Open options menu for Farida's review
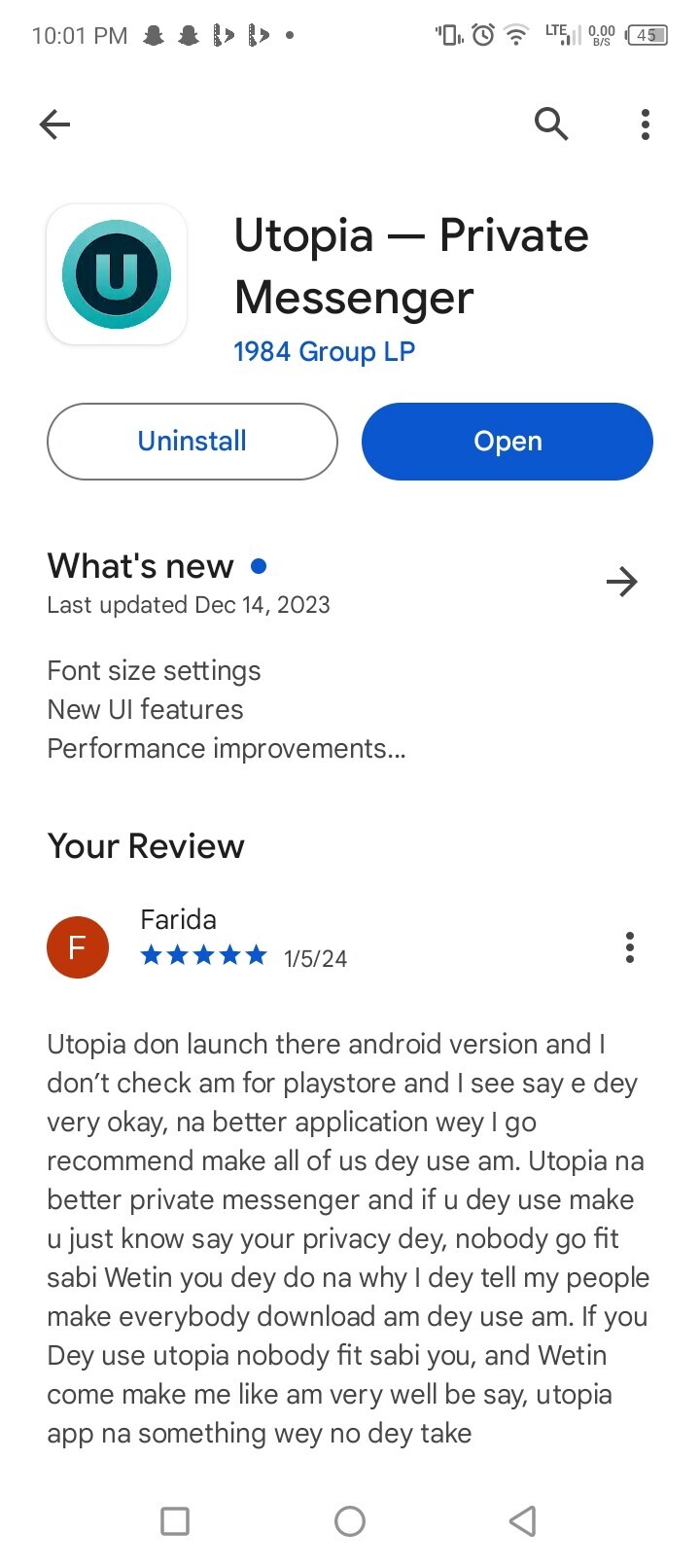 point(630,947)
